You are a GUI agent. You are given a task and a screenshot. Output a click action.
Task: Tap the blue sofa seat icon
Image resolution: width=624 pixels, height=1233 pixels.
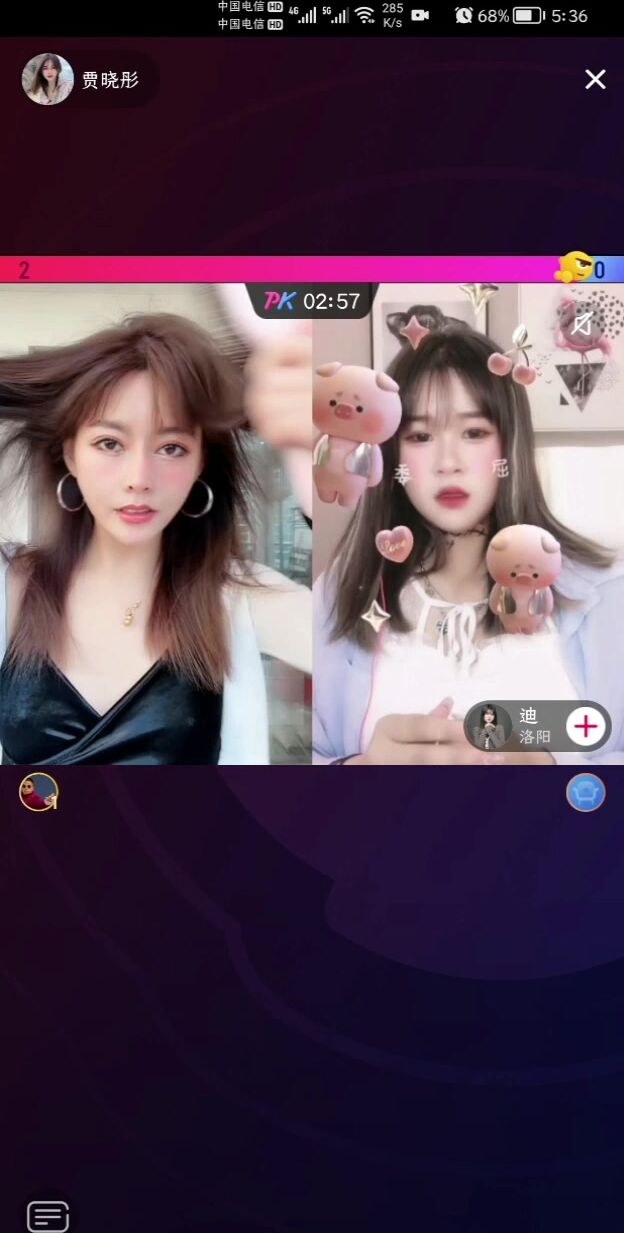point(585,792)
